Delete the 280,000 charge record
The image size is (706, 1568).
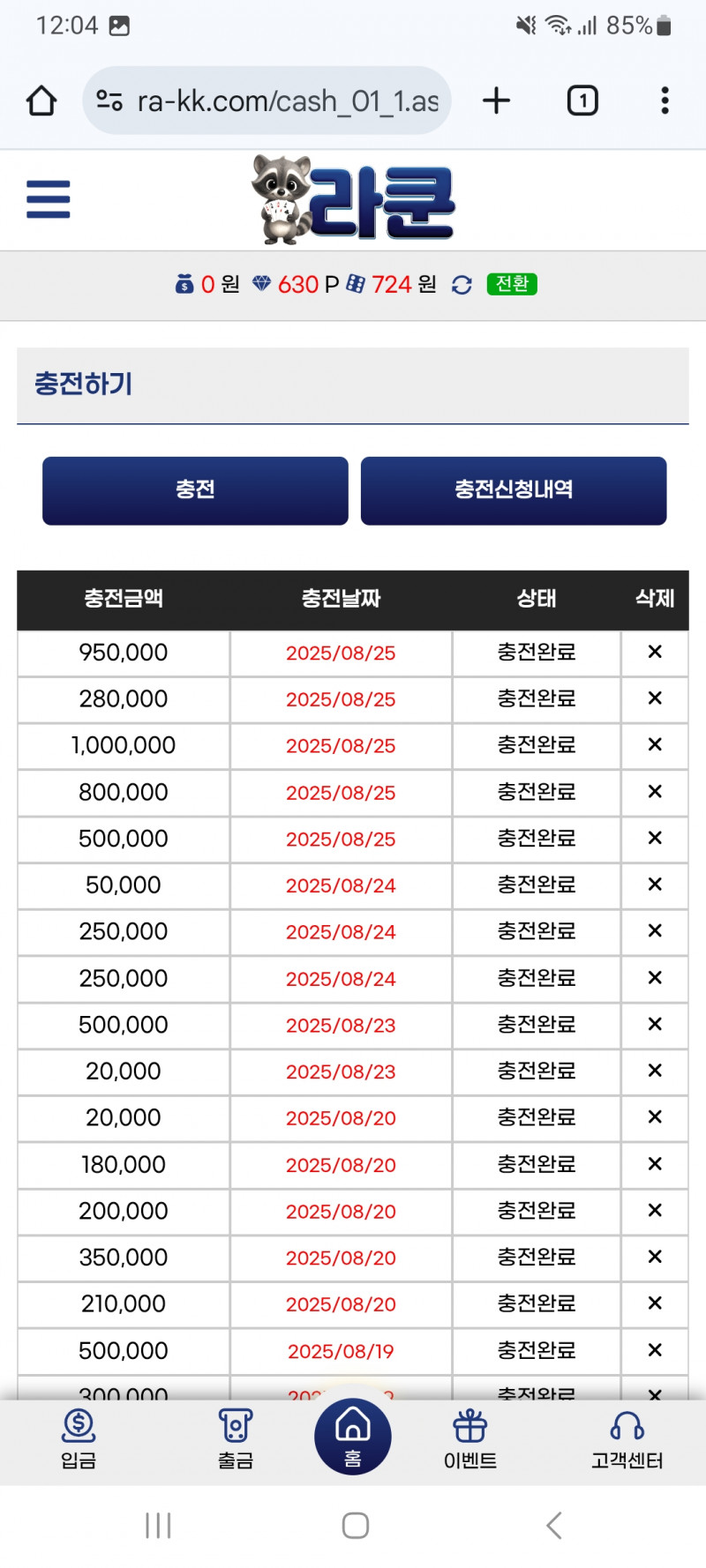point(655,698)
